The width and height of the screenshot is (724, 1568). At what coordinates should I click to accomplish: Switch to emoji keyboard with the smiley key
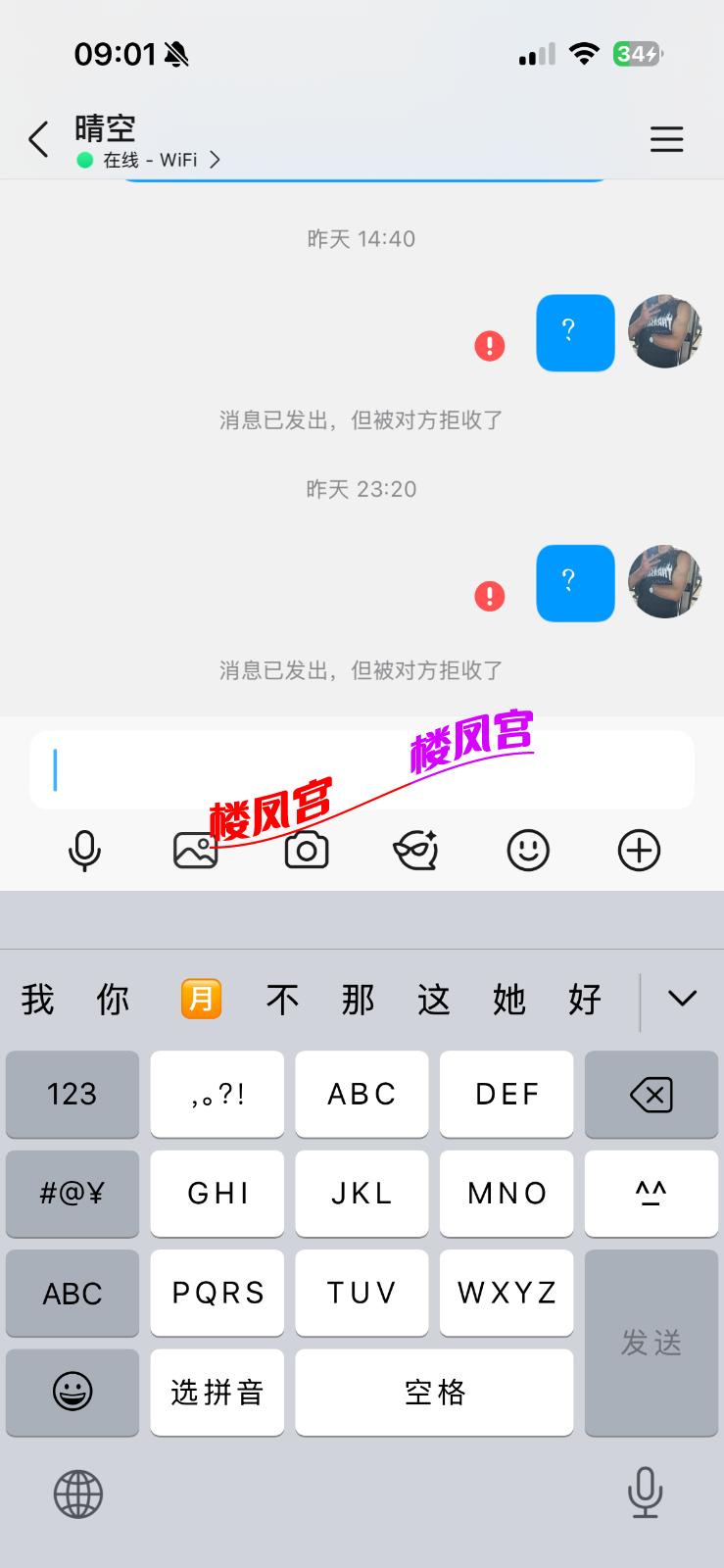[72, 1393]
